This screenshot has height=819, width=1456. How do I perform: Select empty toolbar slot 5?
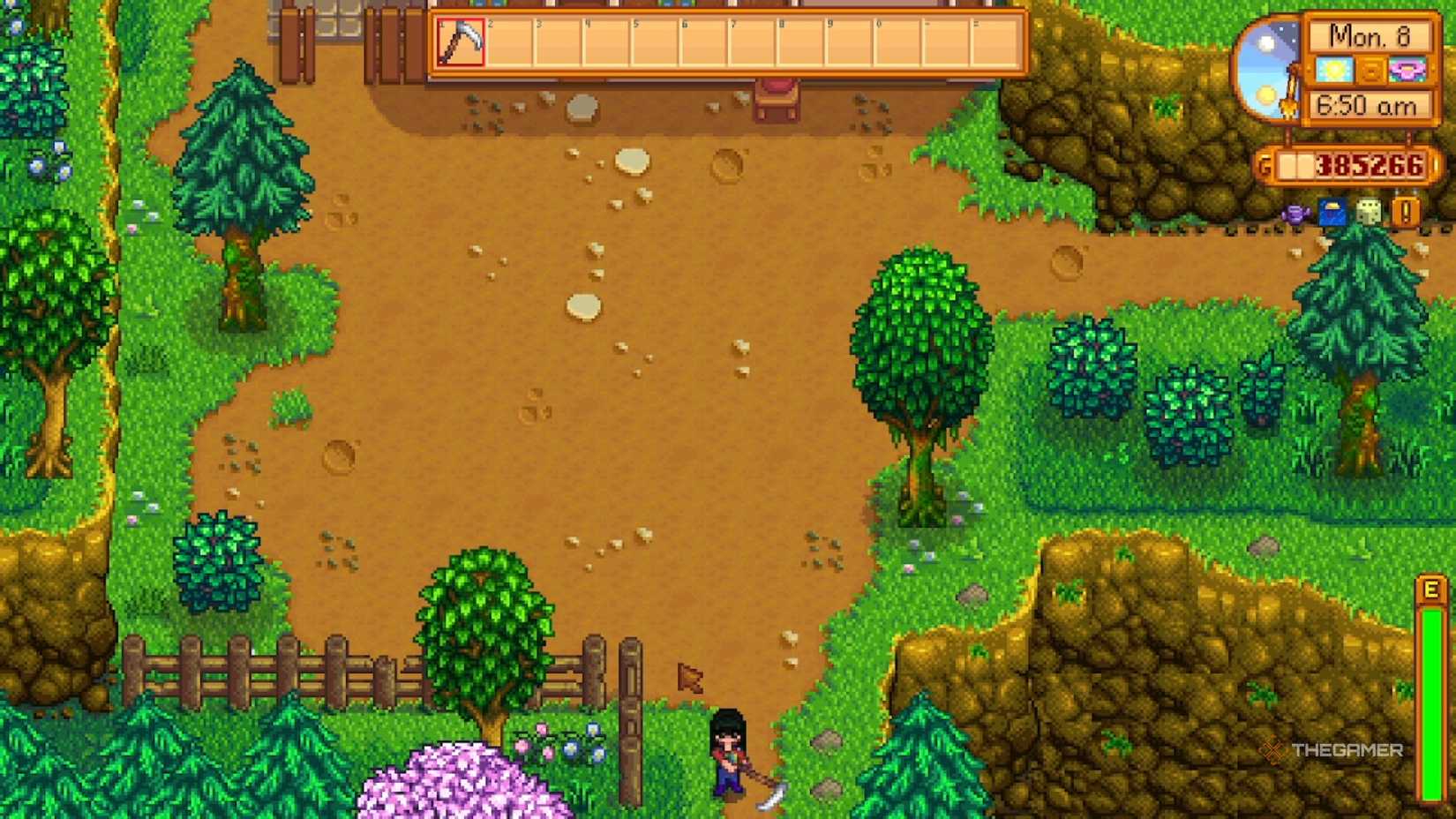click(x=655, y=42)
